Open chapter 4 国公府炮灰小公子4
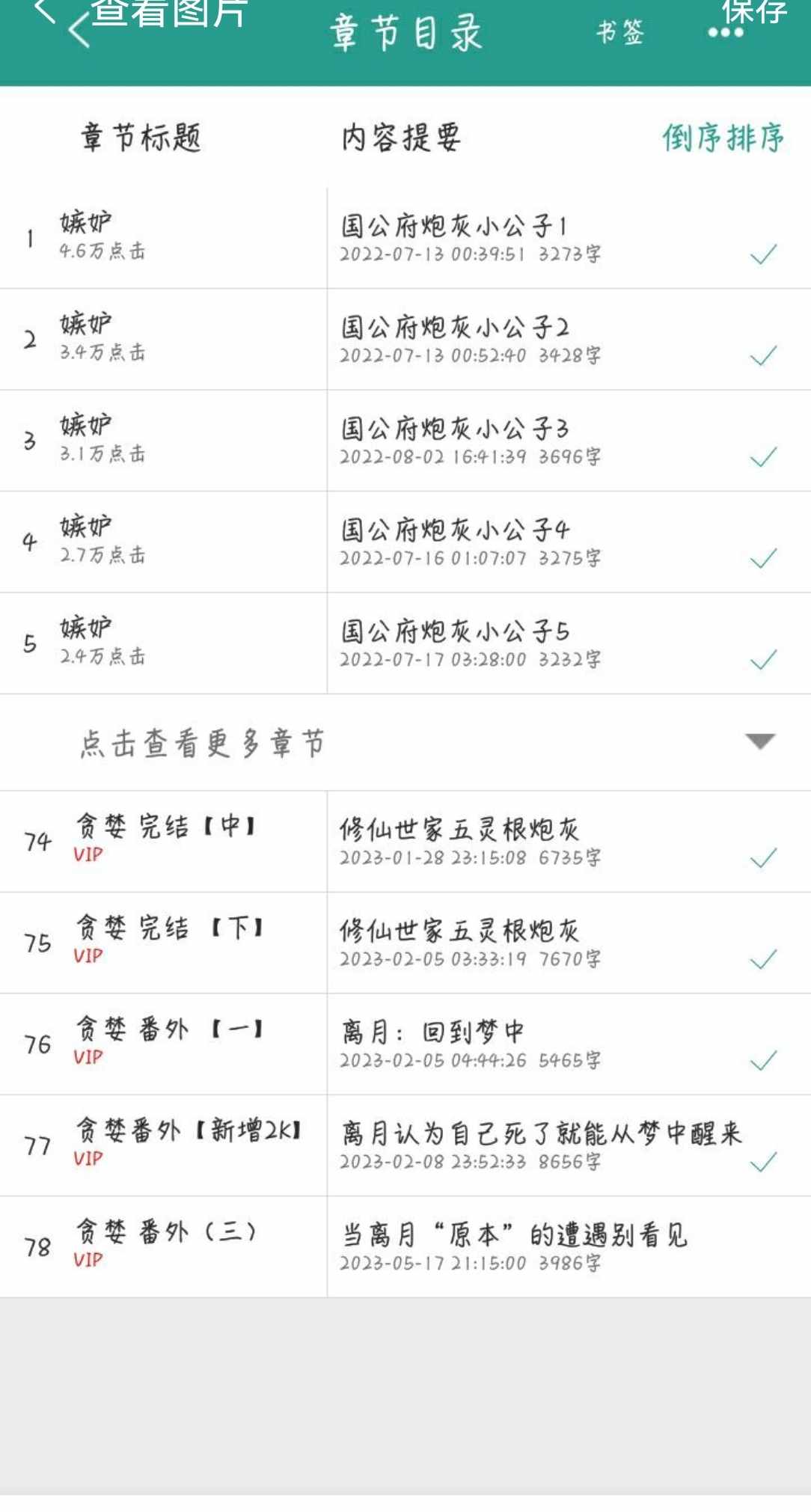Screen dimensions: 811x1512 (x=405, y=542)
